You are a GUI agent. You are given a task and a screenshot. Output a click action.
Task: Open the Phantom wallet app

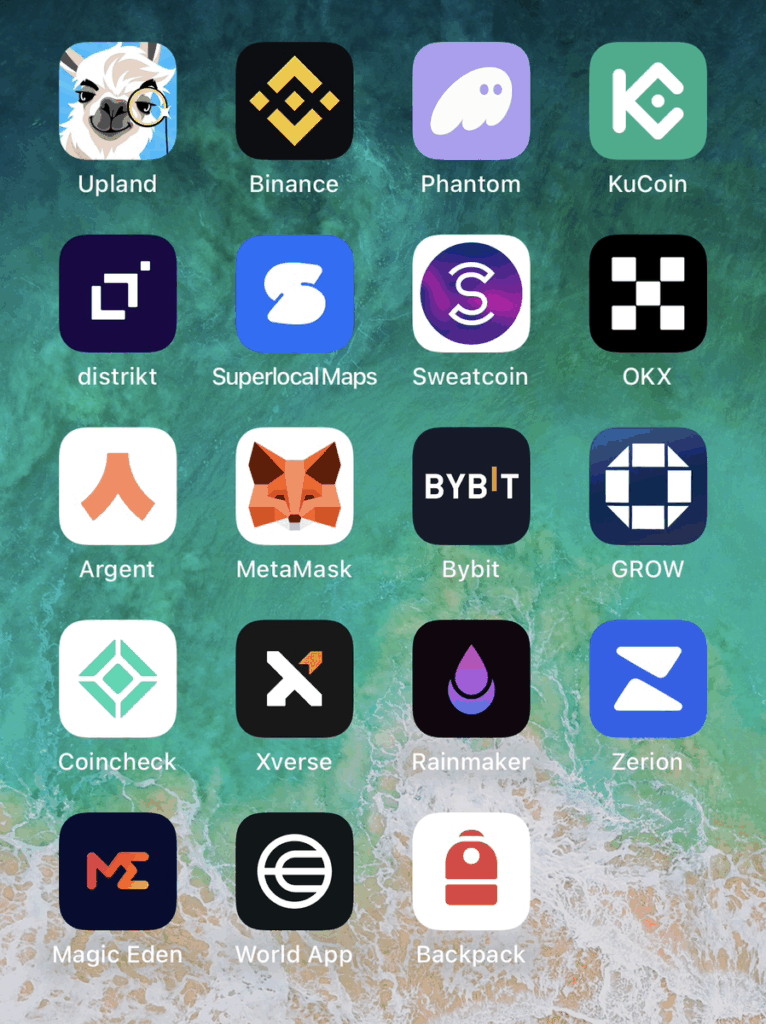tap(471, 101)
